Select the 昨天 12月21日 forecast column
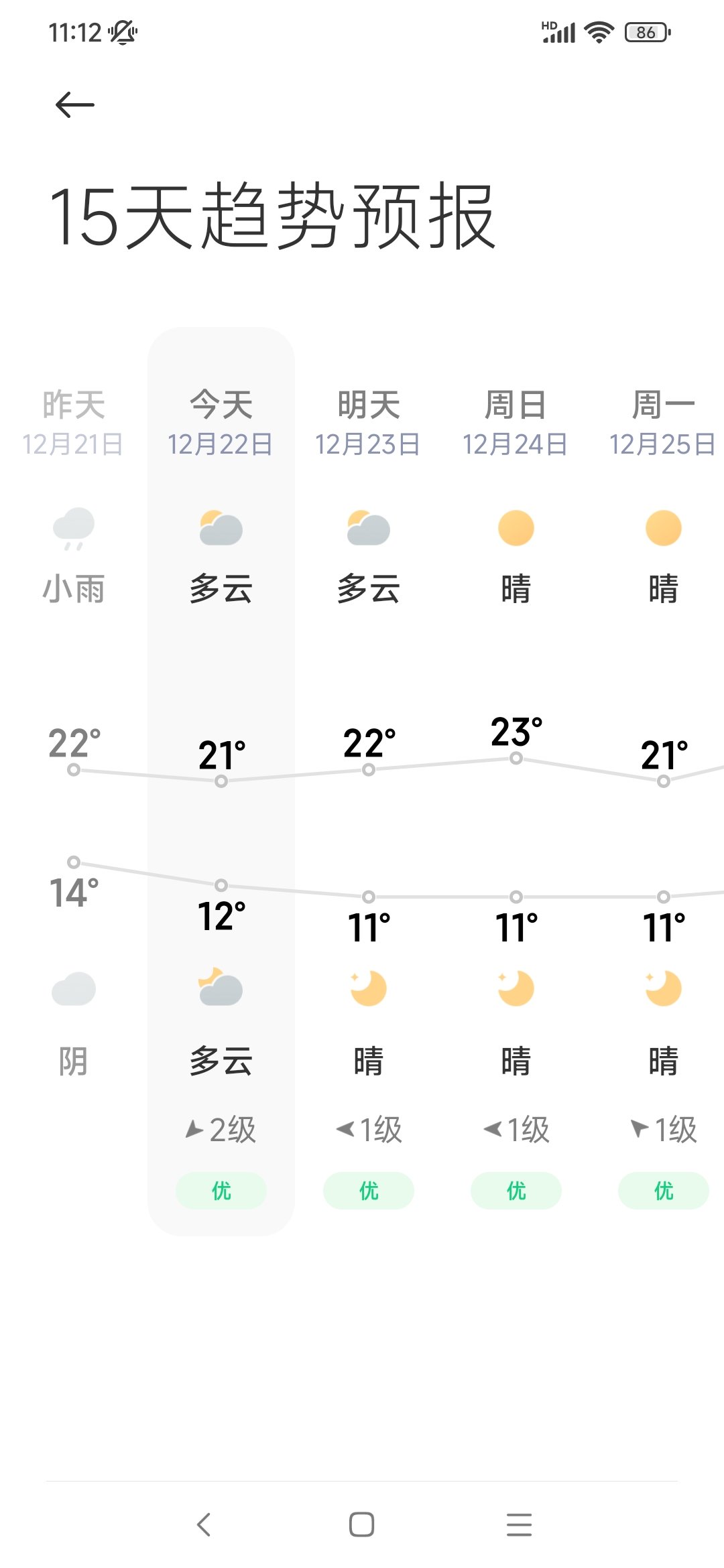Viewport: 724px width, 1568px height. point(74,781)
